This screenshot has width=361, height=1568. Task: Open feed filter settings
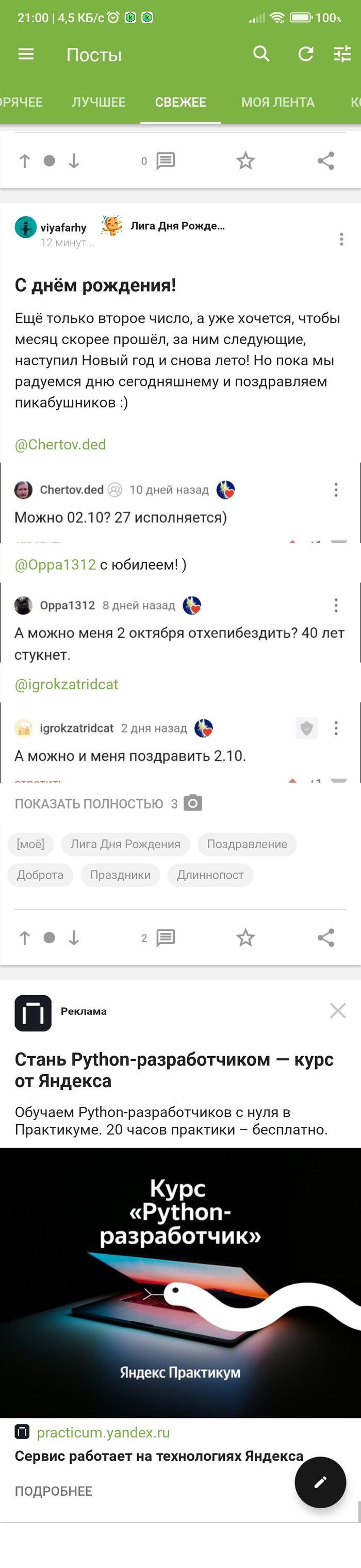pos(342,55)
